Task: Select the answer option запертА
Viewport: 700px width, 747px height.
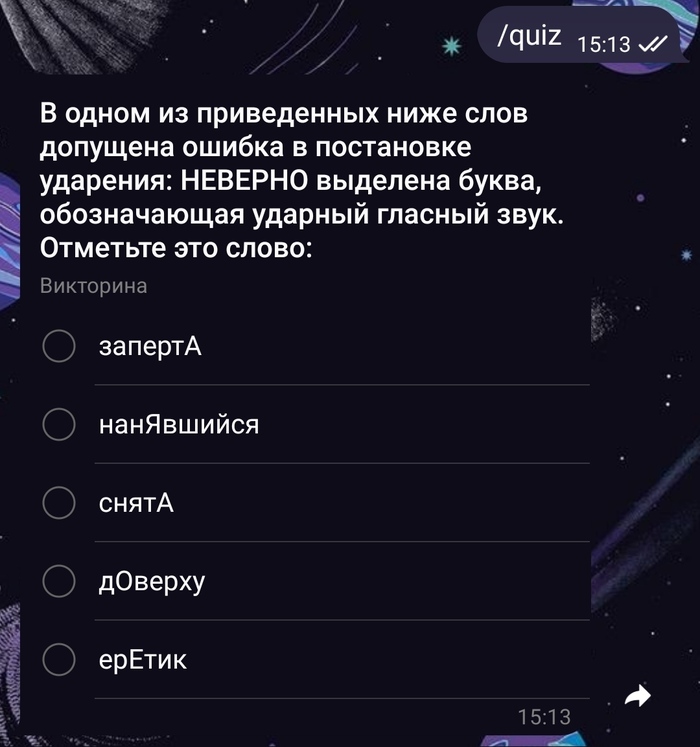Action: pos(60,346)
